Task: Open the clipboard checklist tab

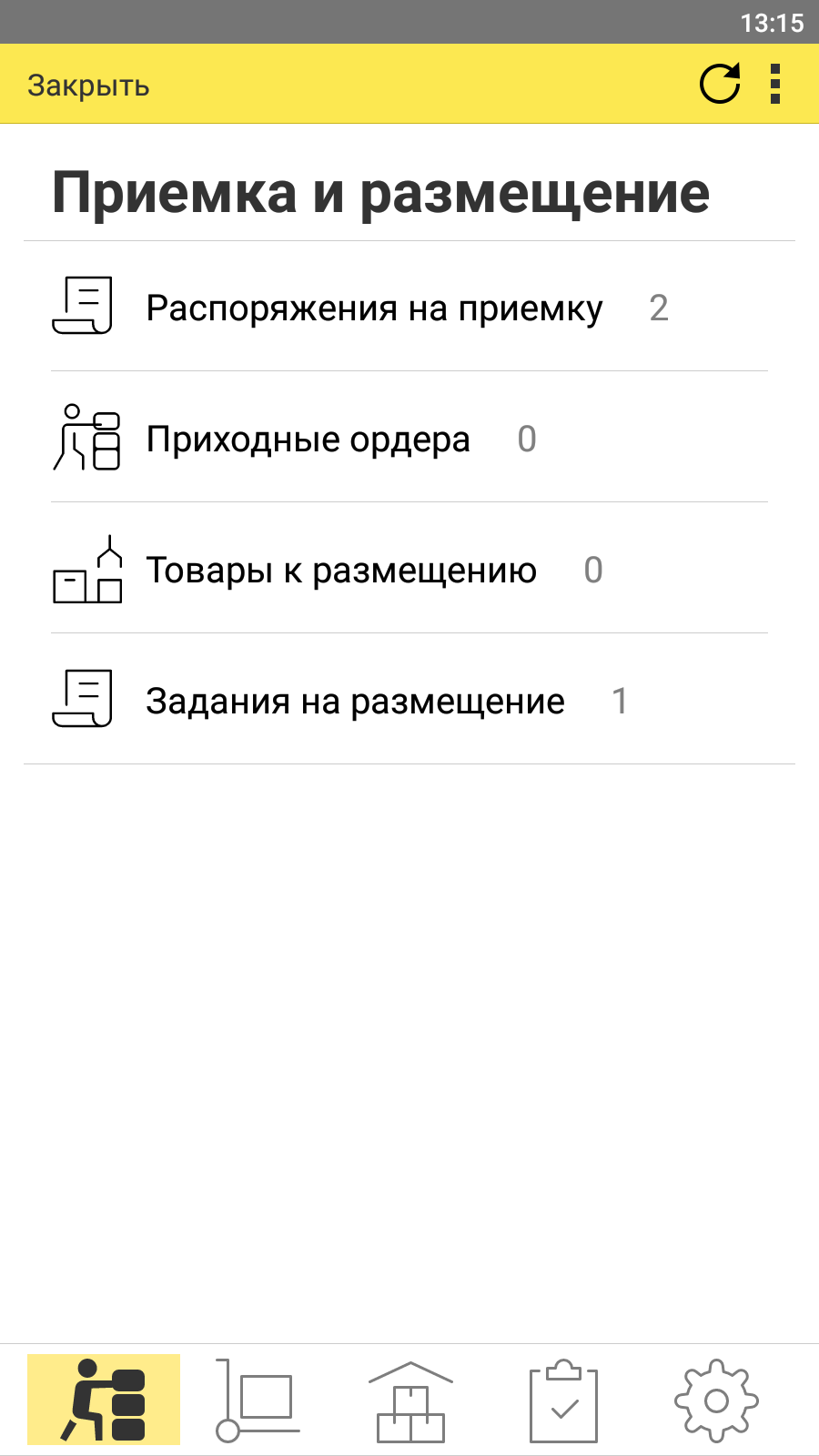Action: coord(563,1400)
